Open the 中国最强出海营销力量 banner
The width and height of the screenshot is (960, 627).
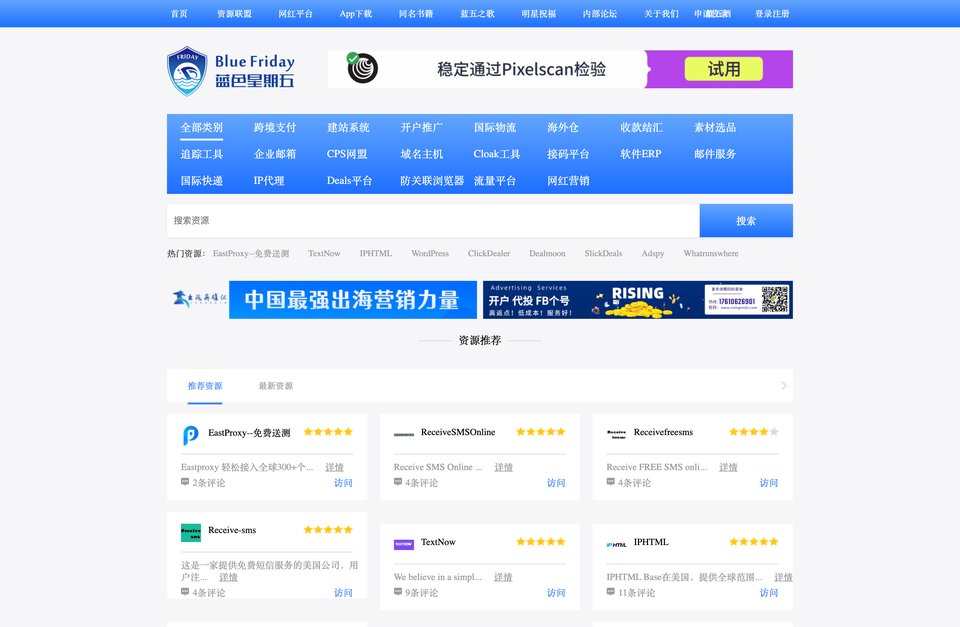[x=351, y=300]
